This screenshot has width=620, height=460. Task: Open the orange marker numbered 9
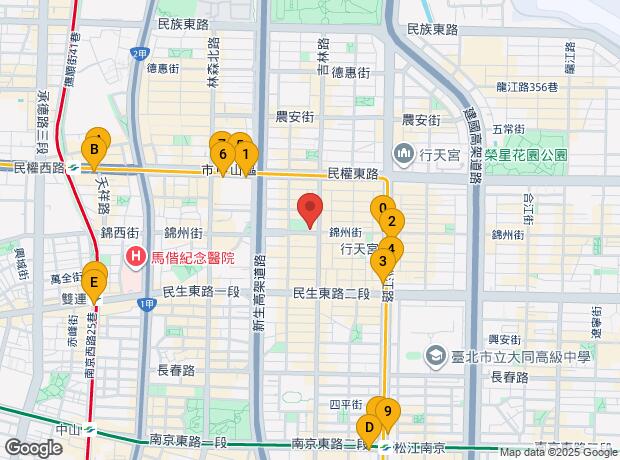point(388,415)
